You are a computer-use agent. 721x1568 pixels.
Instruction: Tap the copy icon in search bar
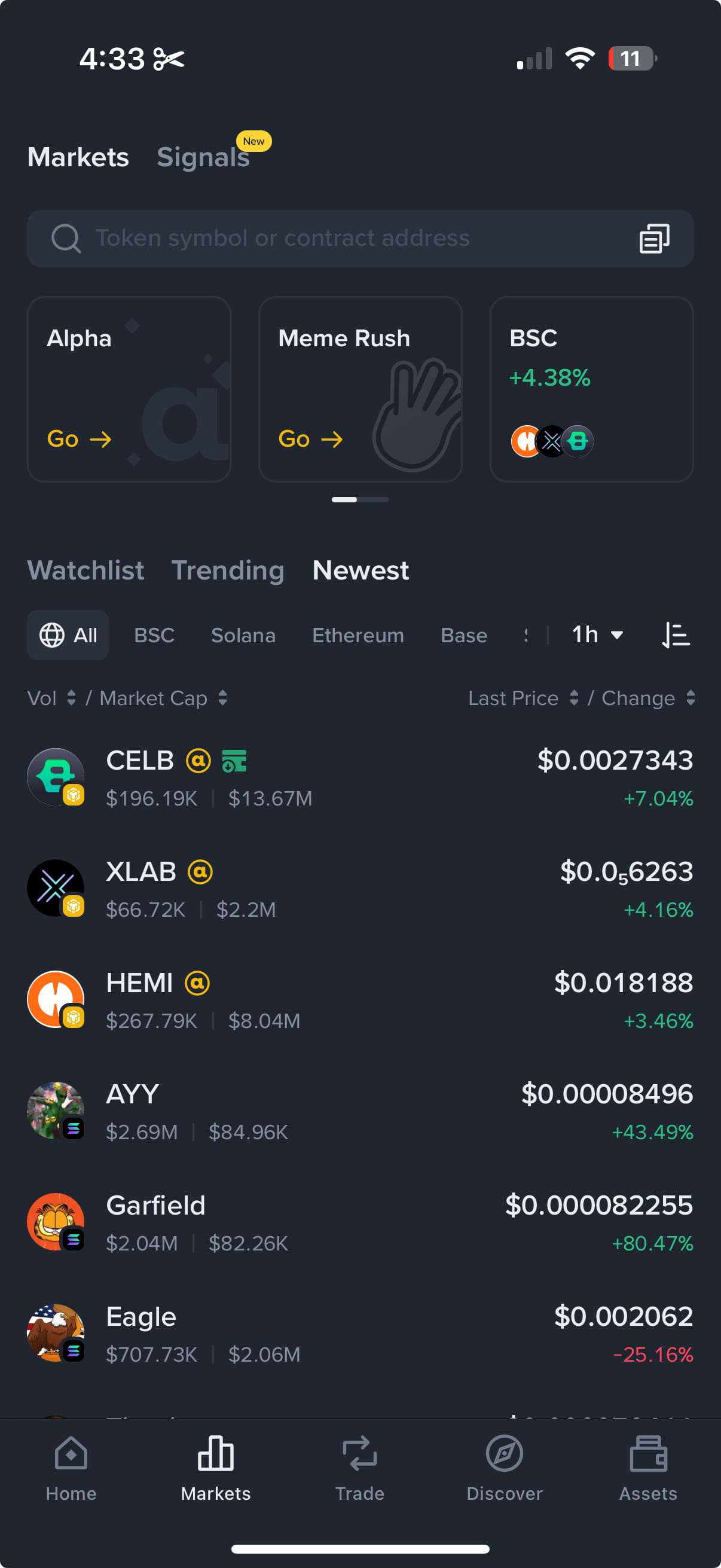tap(654, 238)
